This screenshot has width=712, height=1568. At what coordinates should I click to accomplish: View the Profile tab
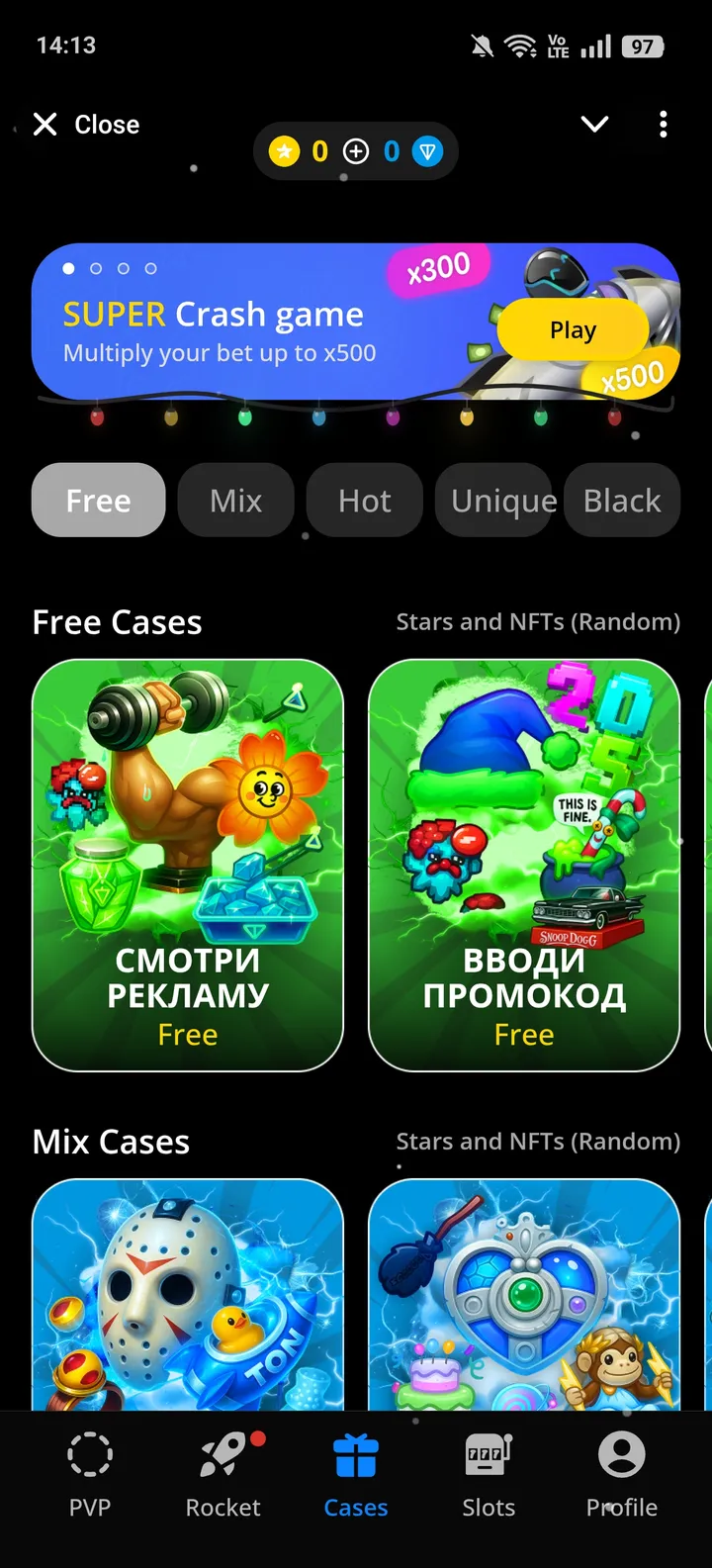(622, 1475)
